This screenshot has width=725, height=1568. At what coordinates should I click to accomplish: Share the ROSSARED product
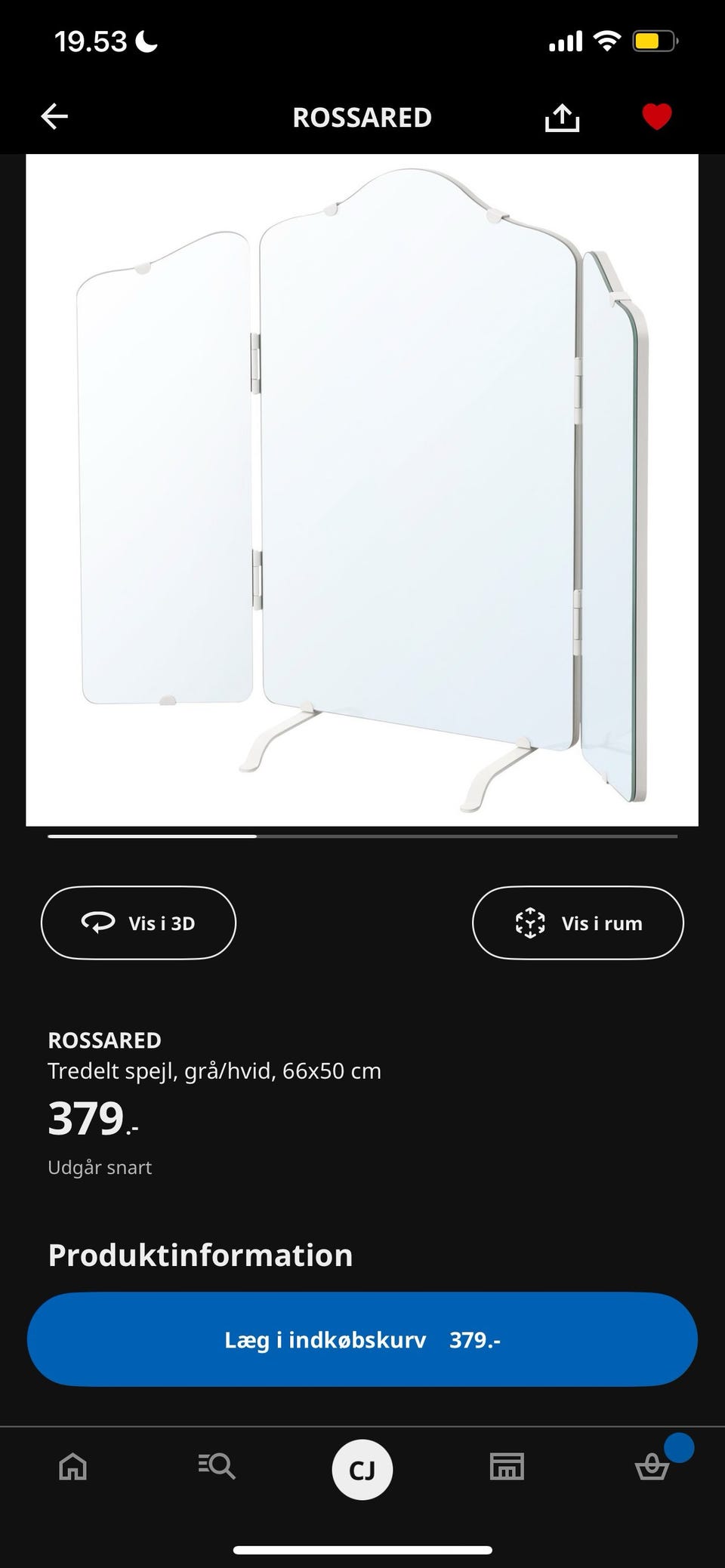coord(562,117)
